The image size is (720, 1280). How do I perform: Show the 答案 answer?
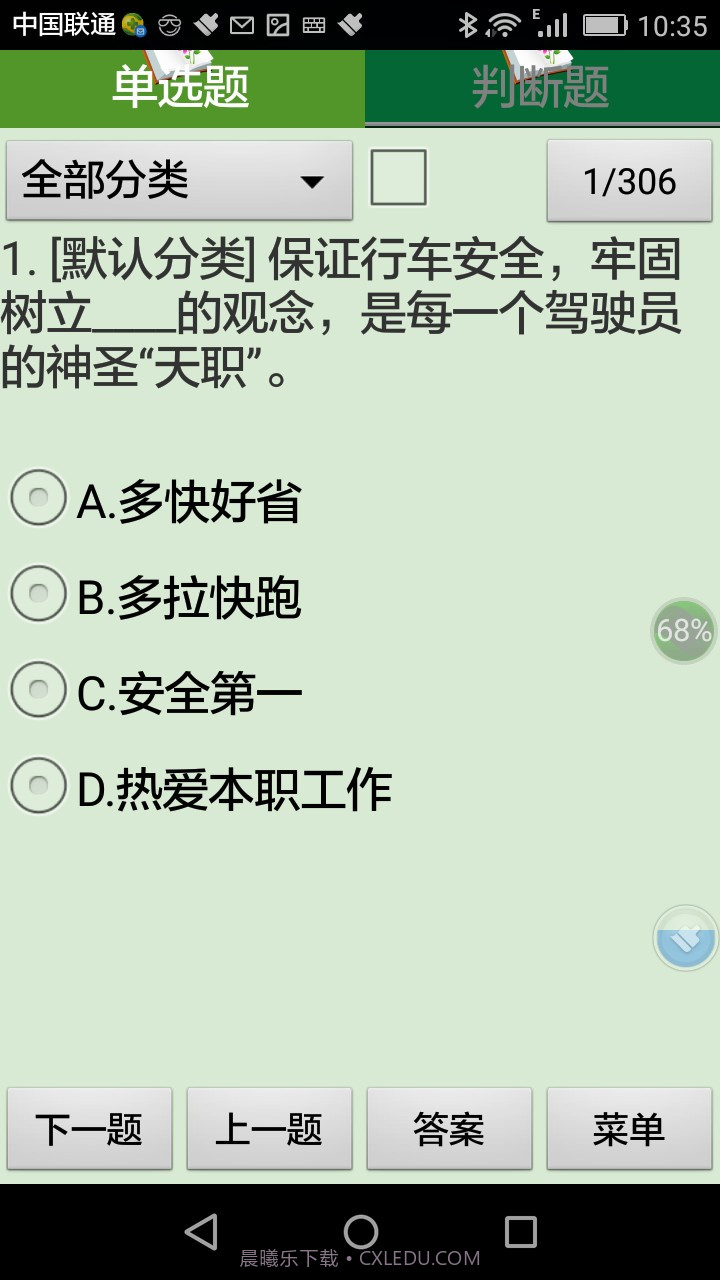pos(449,1129)
